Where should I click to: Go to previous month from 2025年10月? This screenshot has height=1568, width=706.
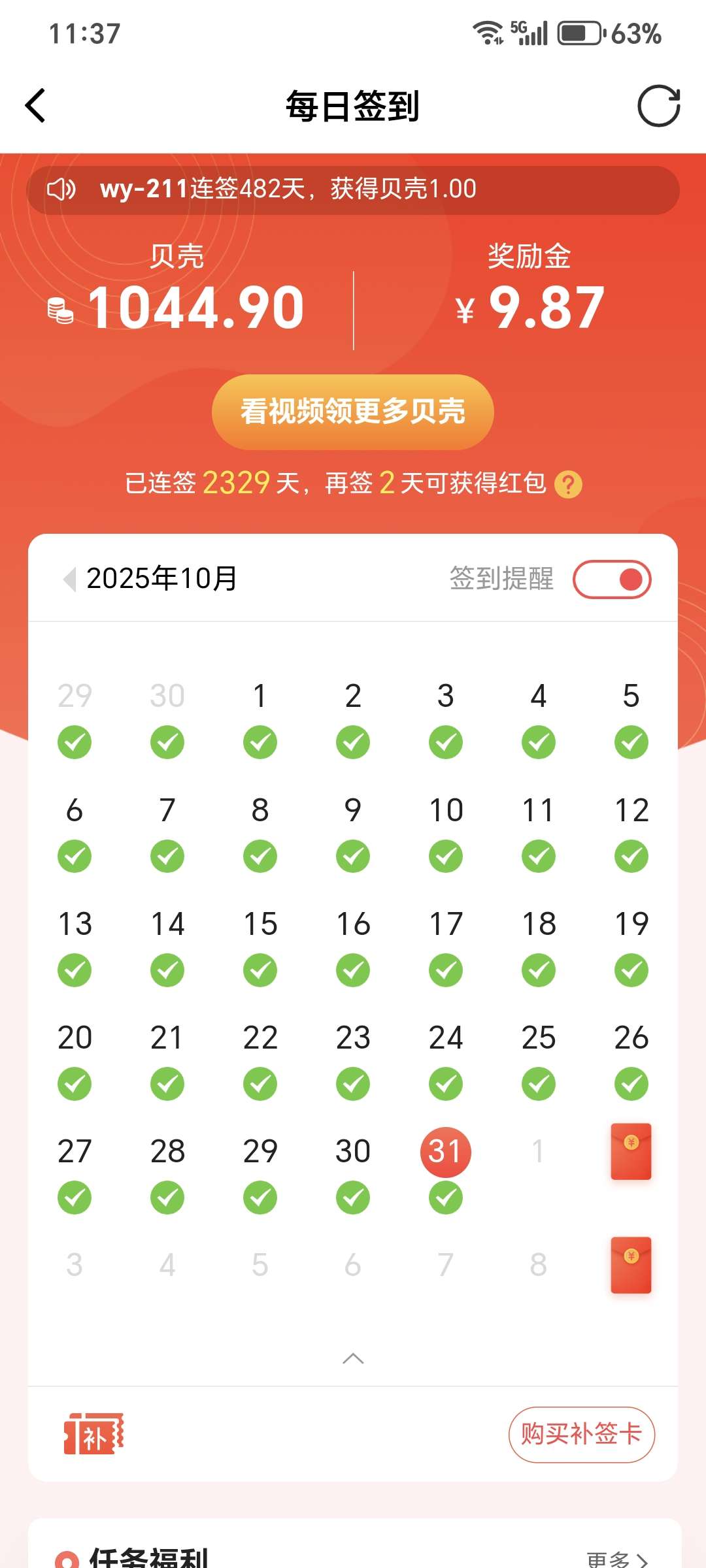click(x=69, y=579)
